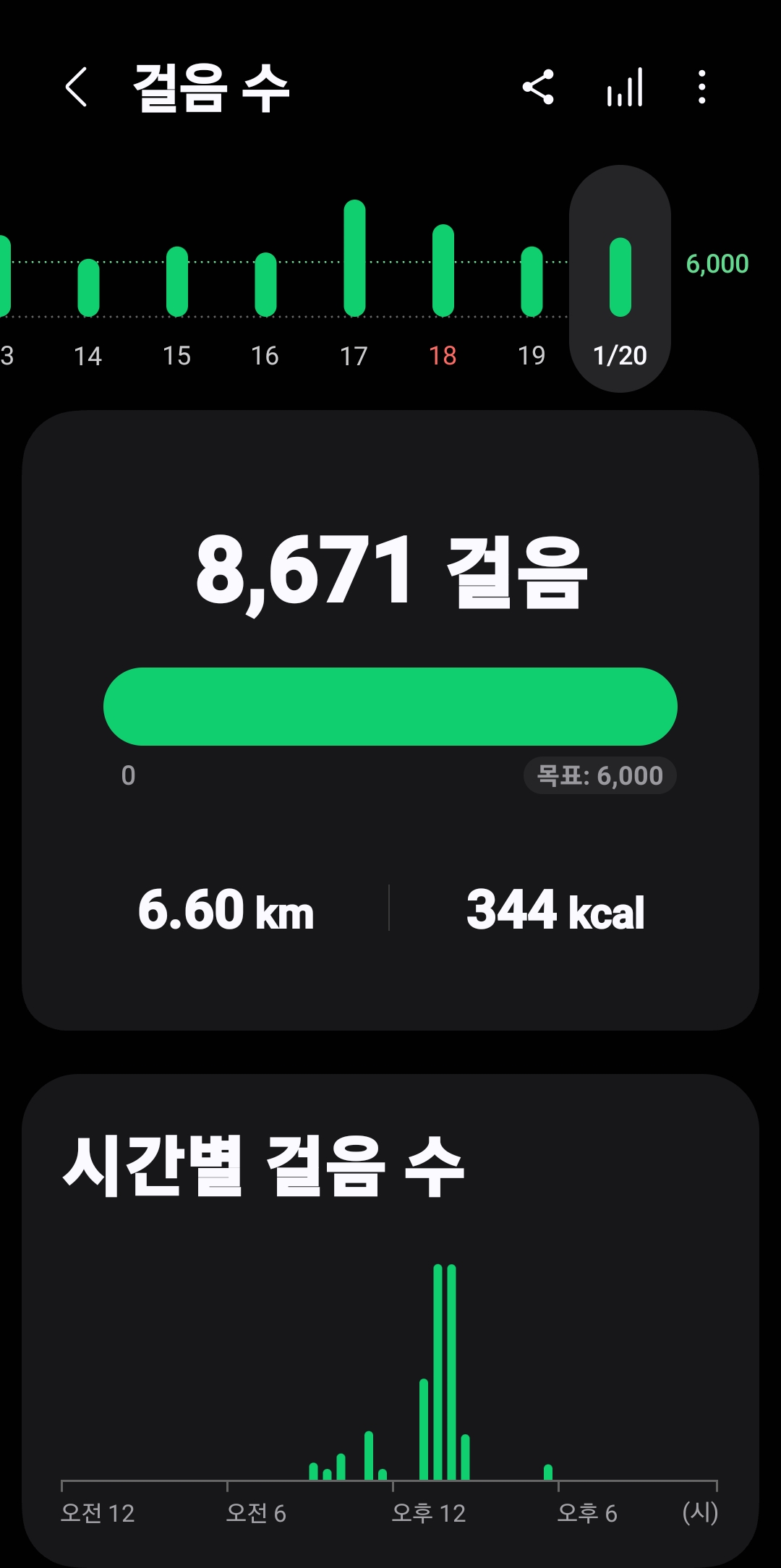Go back from the 걸음 수 screen

[77, 88]
